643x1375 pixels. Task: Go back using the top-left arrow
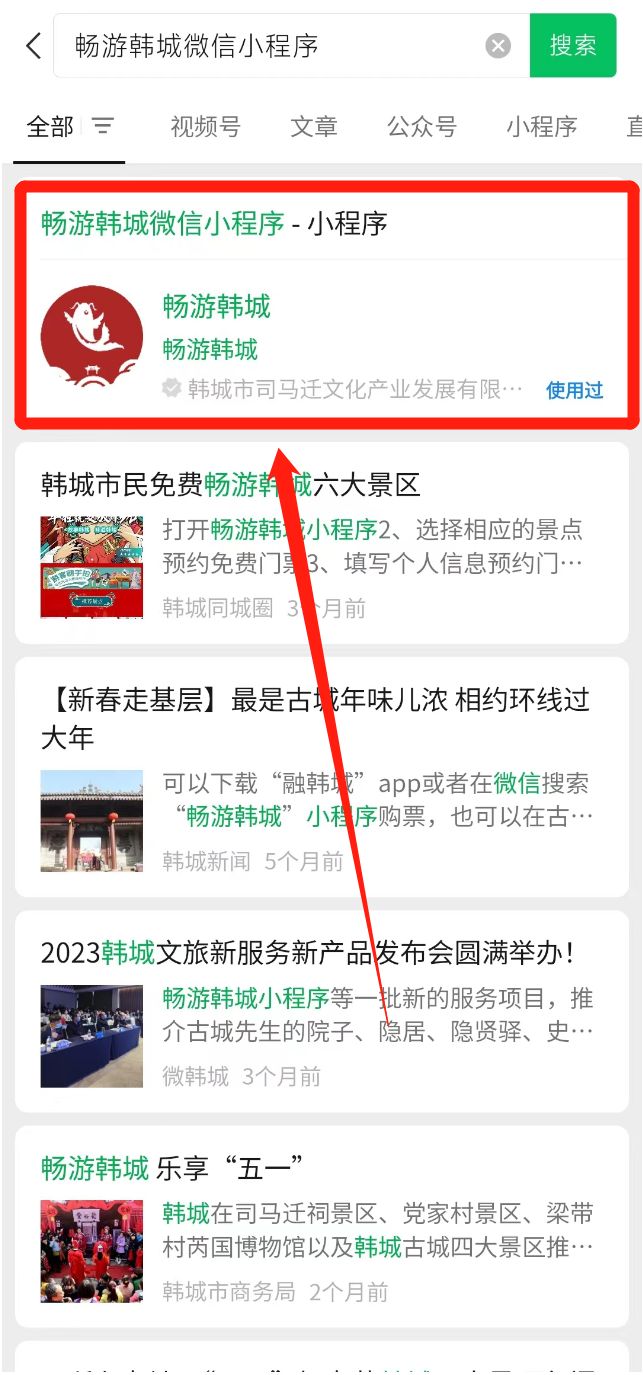[33, 45]
